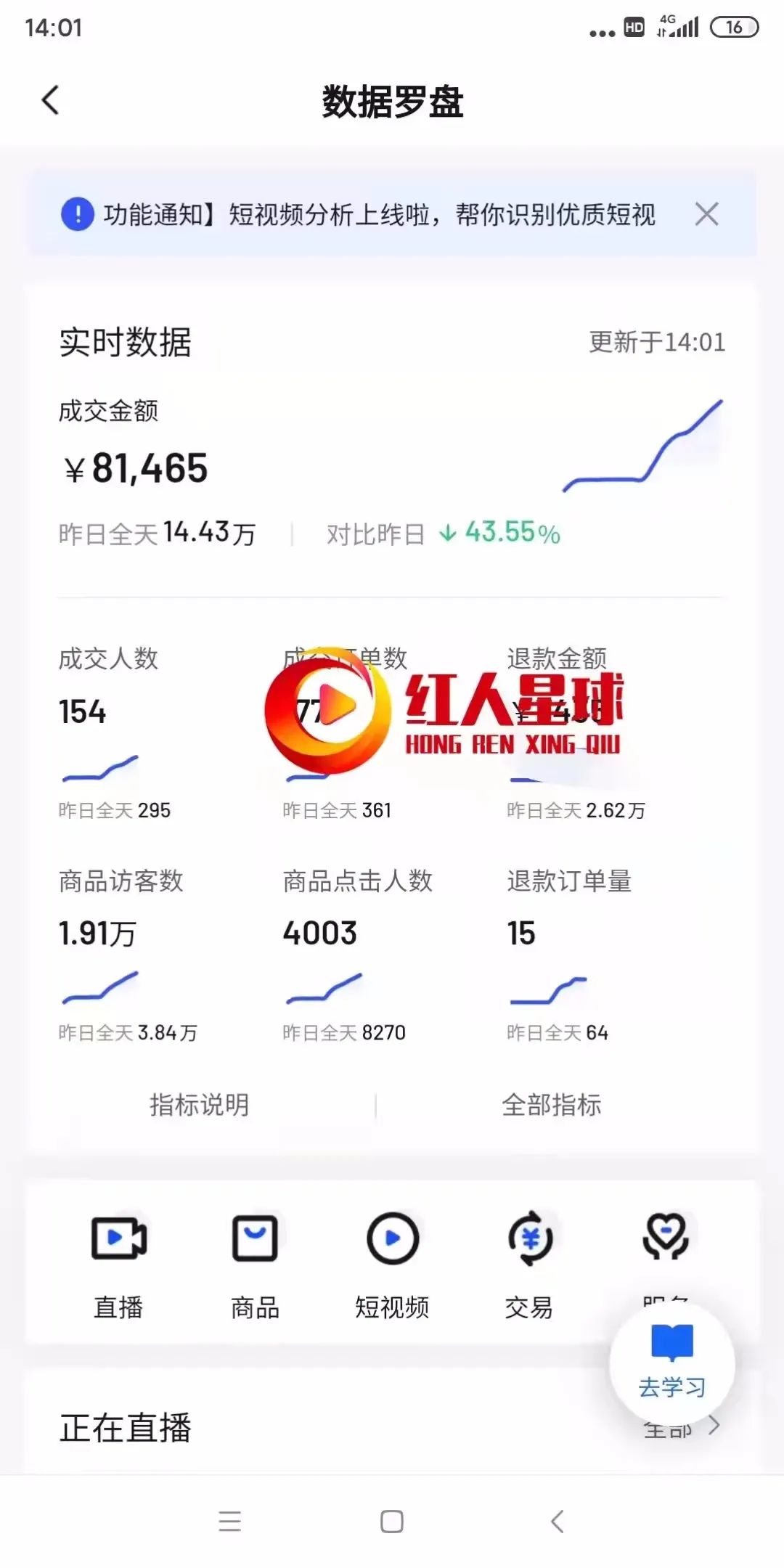
Task: Open 指标说明 explanation
Action: [x=200, y=1105]
